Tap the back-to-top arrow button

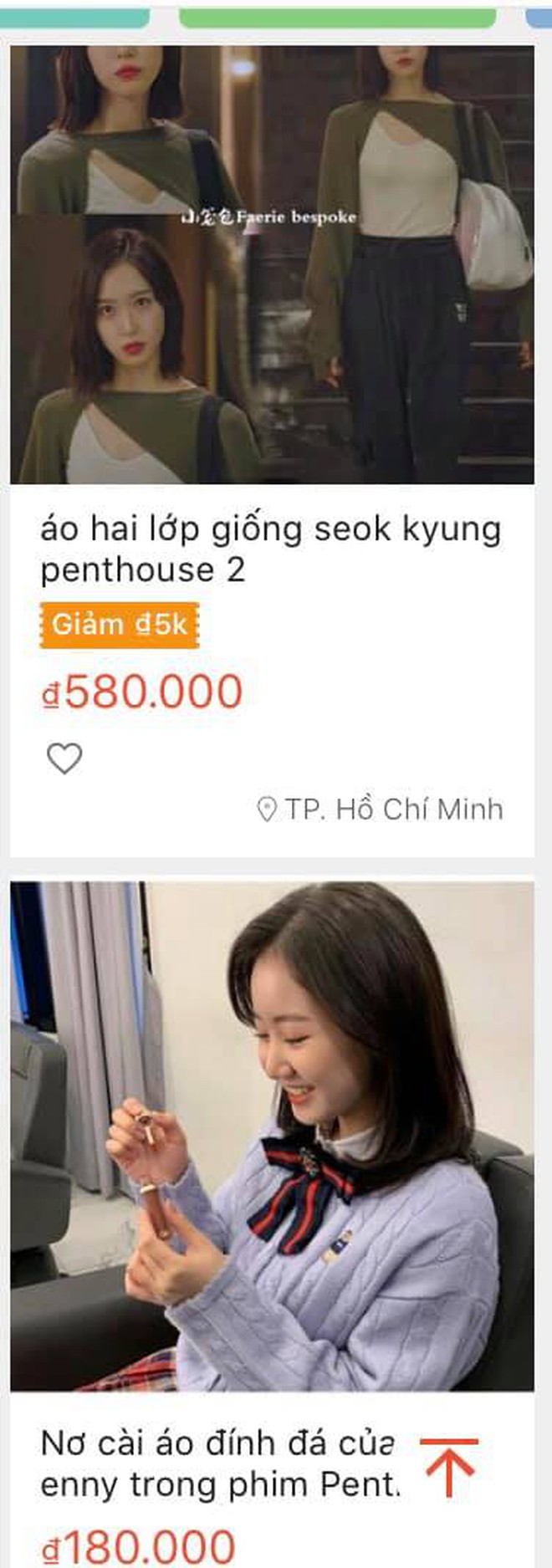point(449,1466)
